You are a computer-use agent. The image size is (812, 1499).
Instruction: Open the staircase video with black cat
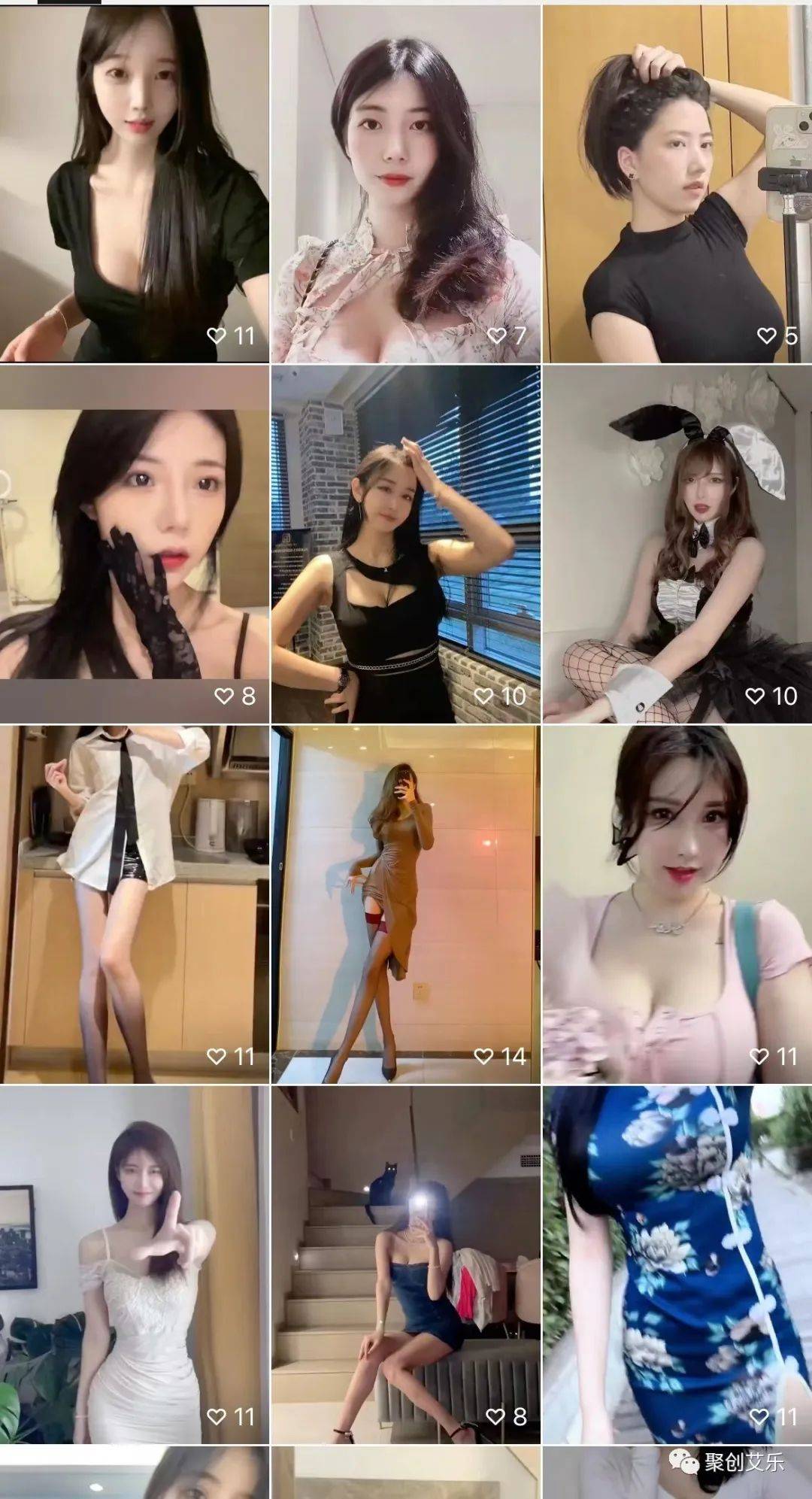(405, 1264)
